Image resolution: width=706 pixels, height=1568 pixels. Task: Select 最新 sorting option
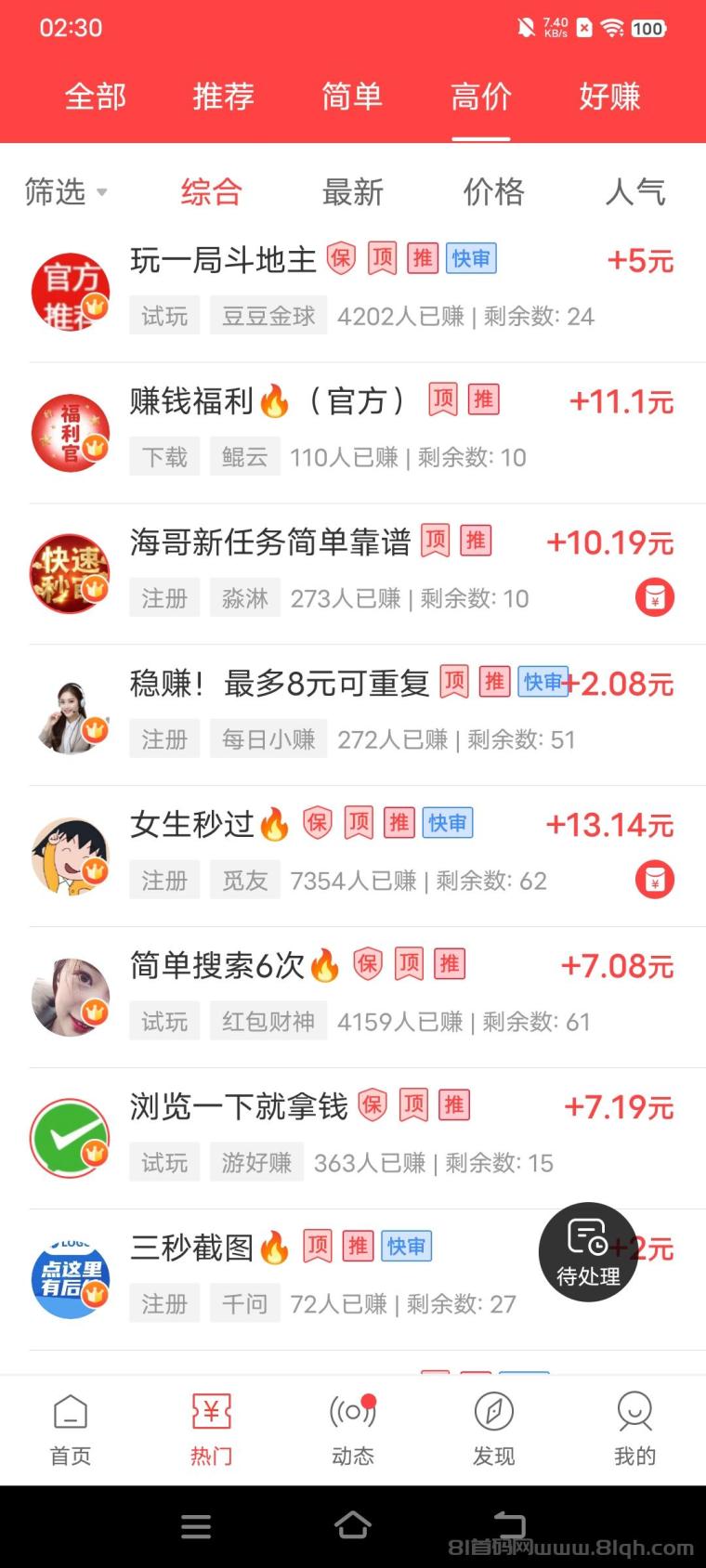click(x=353, y=192)
